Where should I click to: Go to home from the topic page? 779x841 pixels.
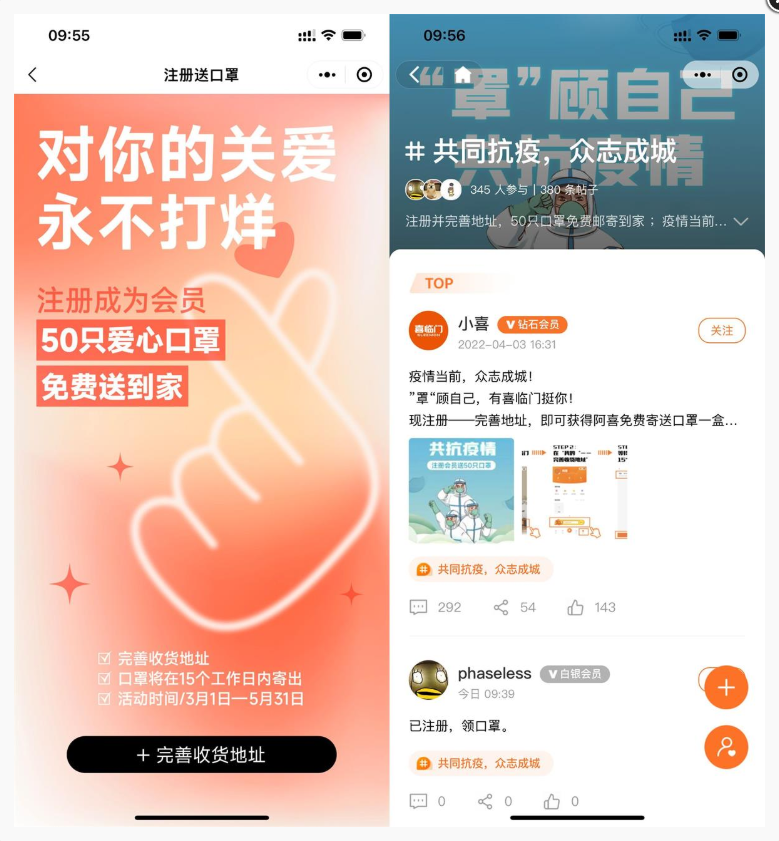tap(463, 75)
